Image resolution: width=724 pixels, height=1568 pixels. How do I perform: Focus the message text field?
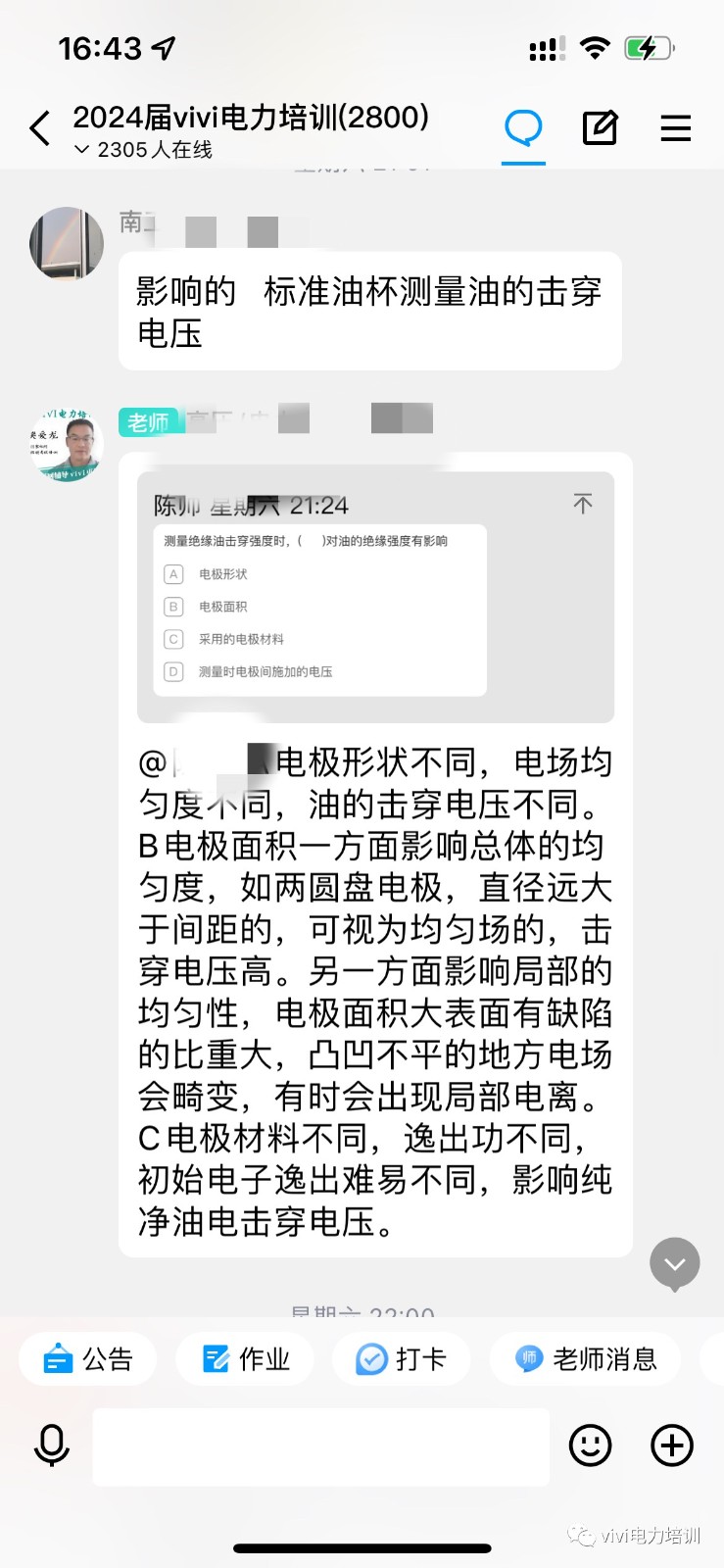pyautogui.click(x=320, y=1446)
